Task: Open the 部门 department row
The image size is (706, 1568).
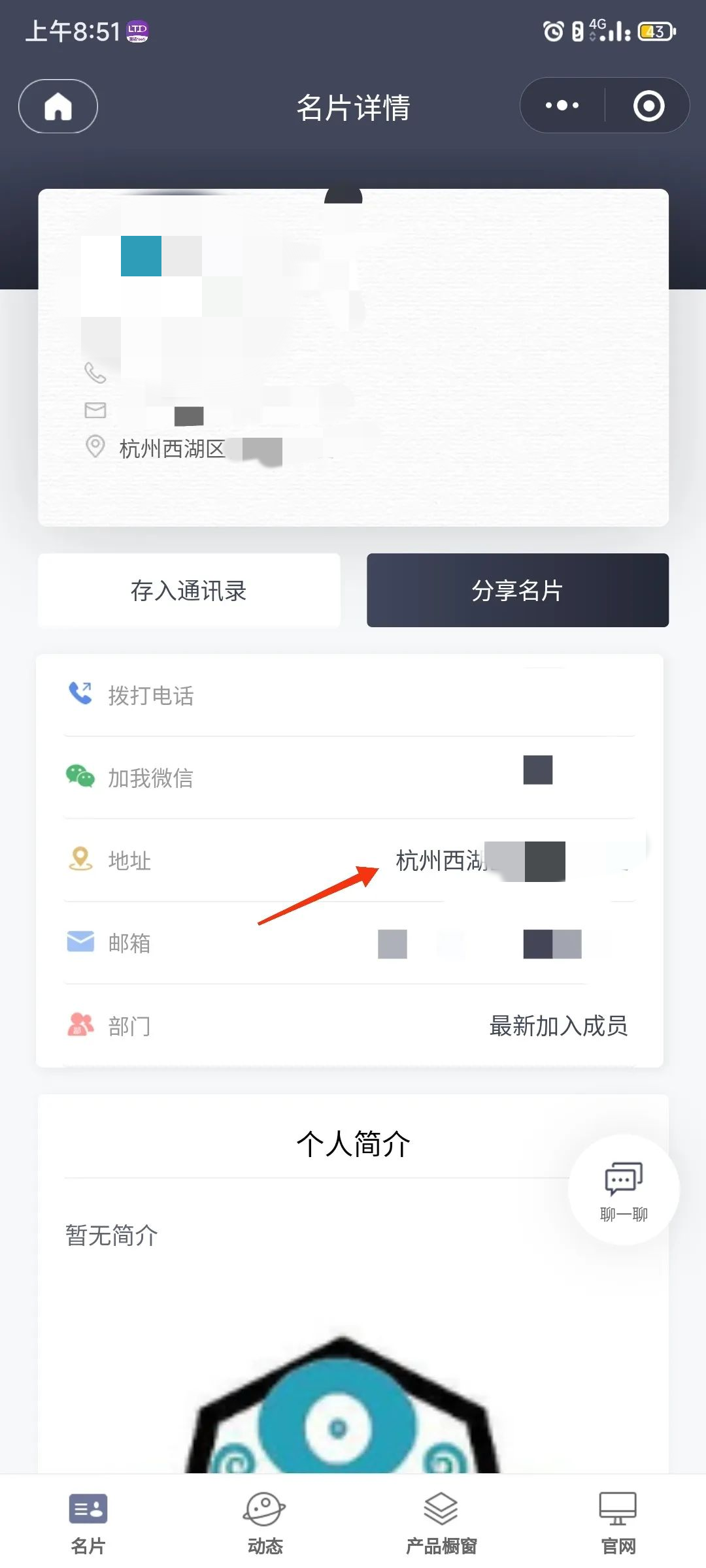Action: coord(350,1026)
